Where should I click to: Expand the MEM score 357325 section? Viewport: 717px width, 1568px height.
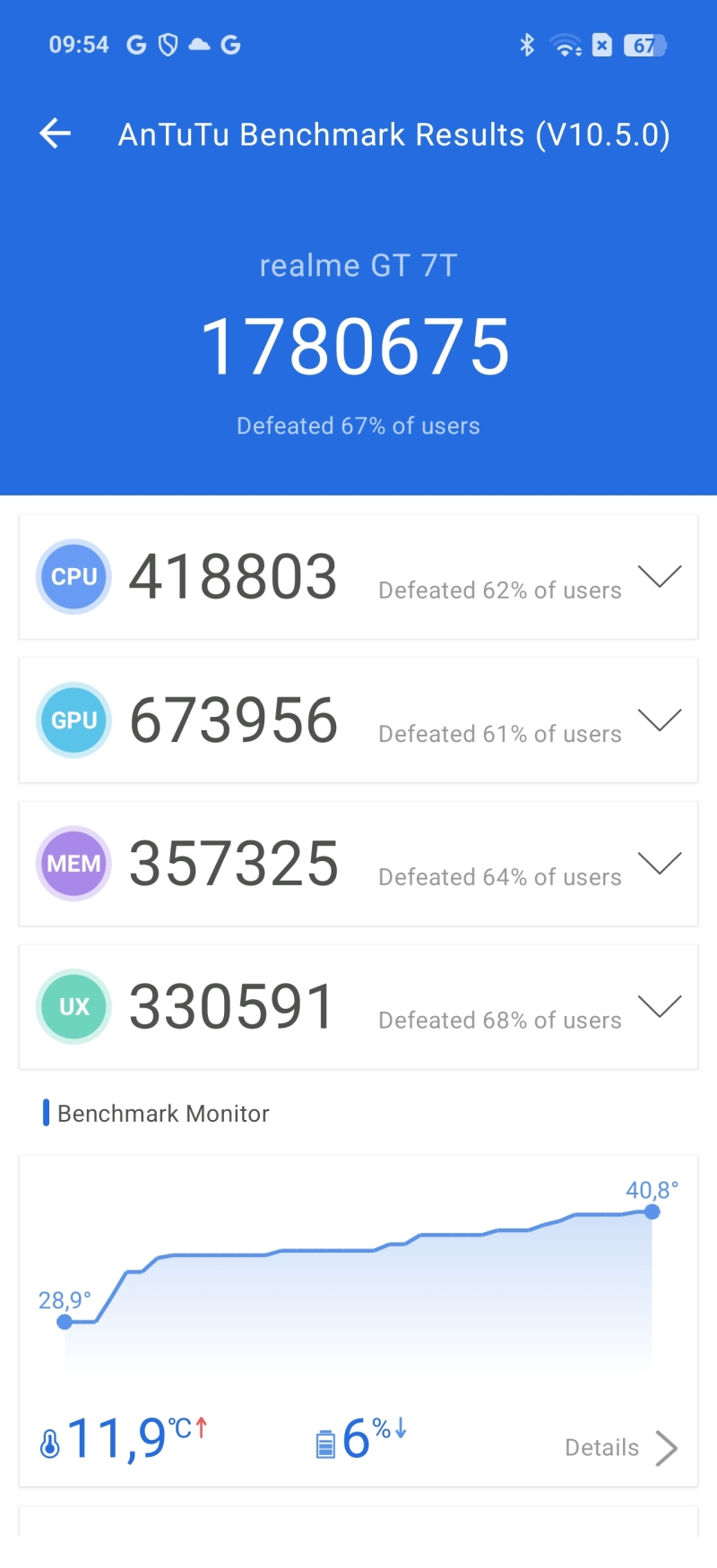pyautogui.click(x=660, y=863)
